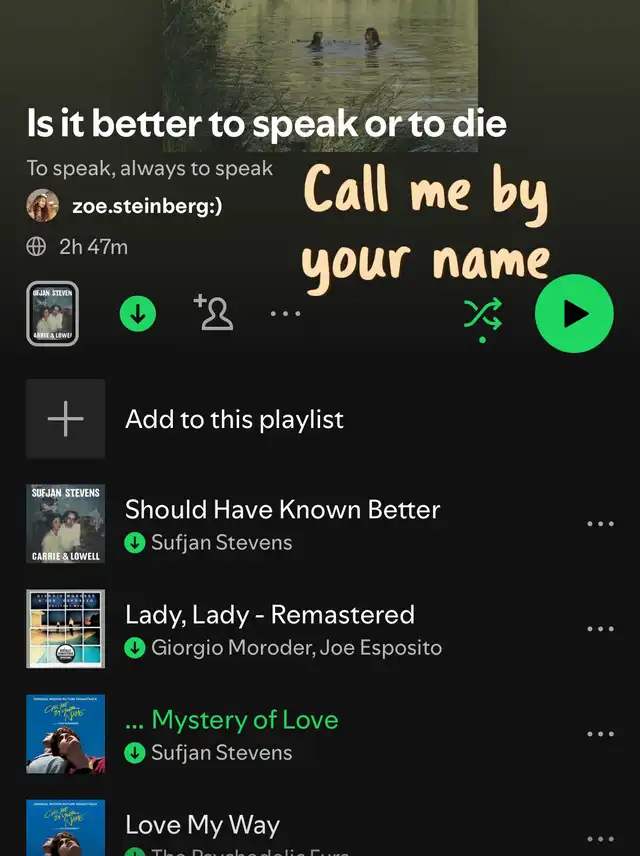The height and width of the screenshot is (856, 640).
Task: Tap Add to this playlist
Action: [x=234, y=419]
